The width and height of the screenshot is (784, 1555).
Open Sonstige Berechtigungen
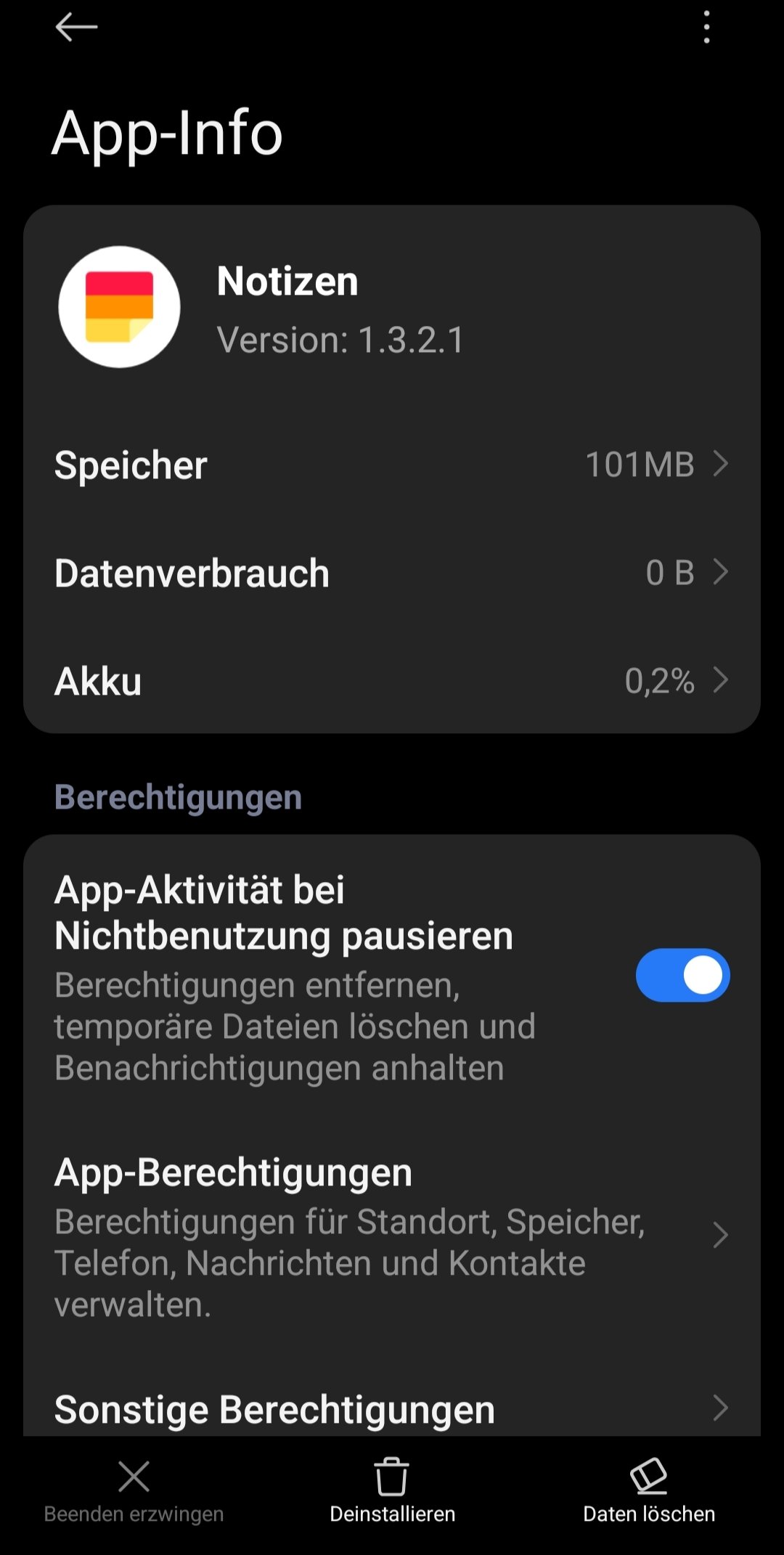[392, 1408]
